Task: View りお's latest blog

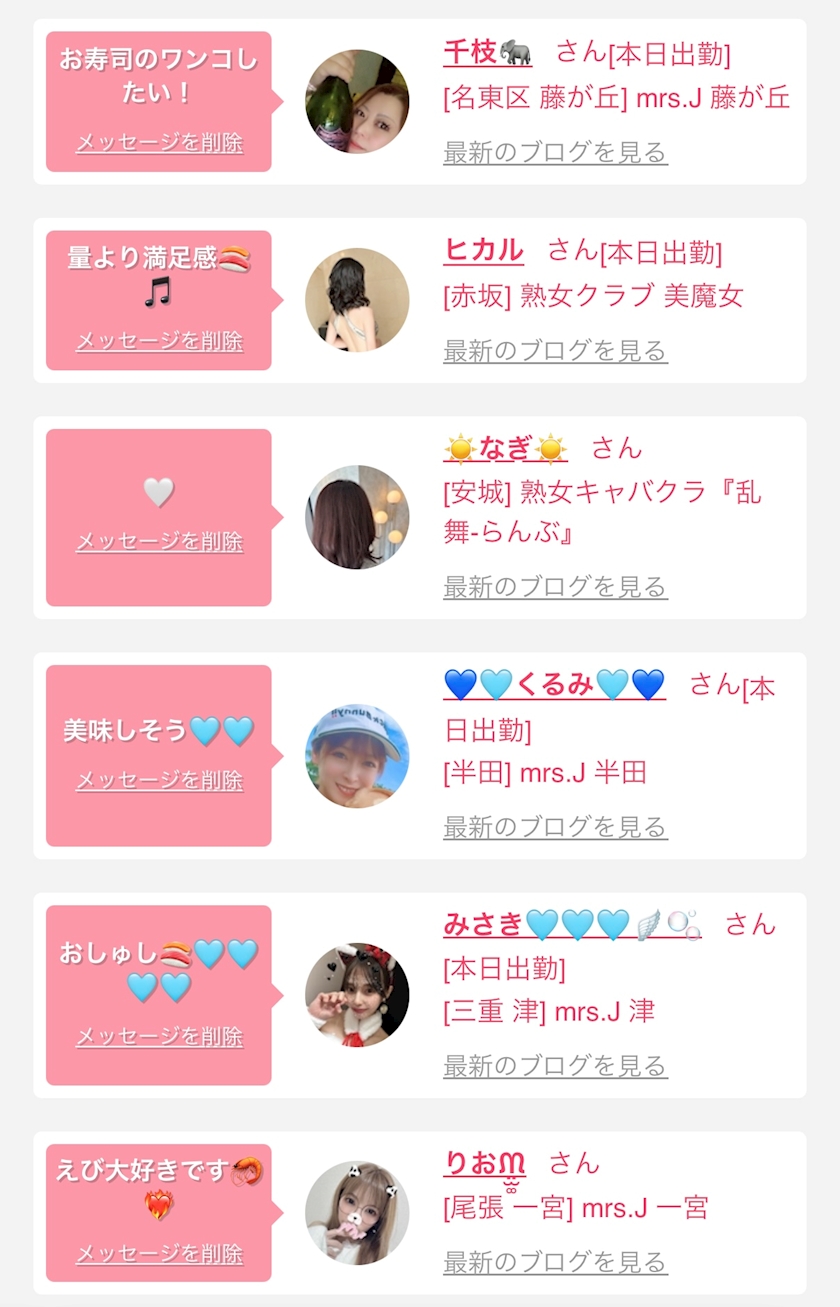Action: [555, 1263]
